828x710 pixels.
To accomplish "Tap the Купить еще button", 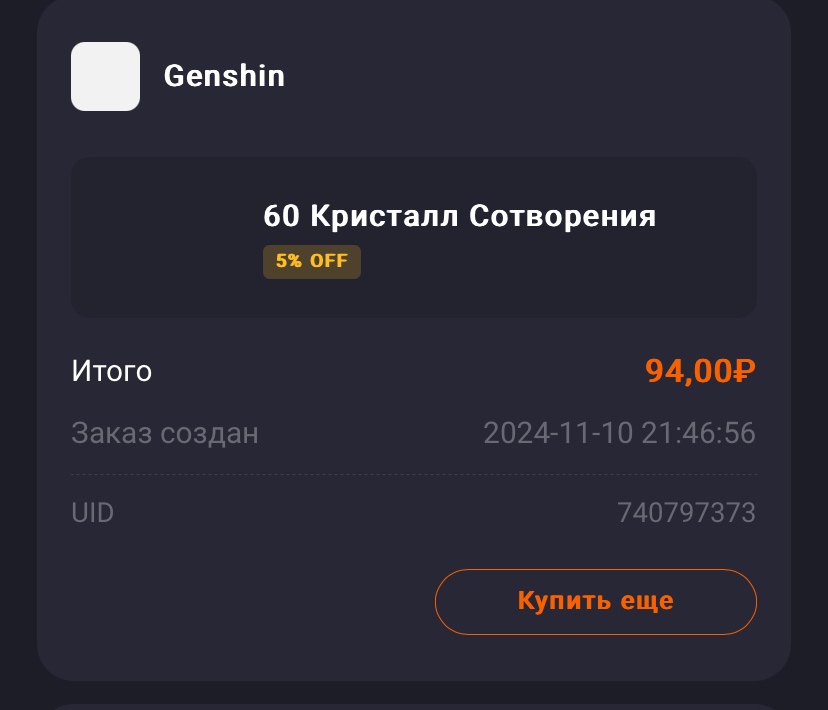I will click(x=595, y=602).
